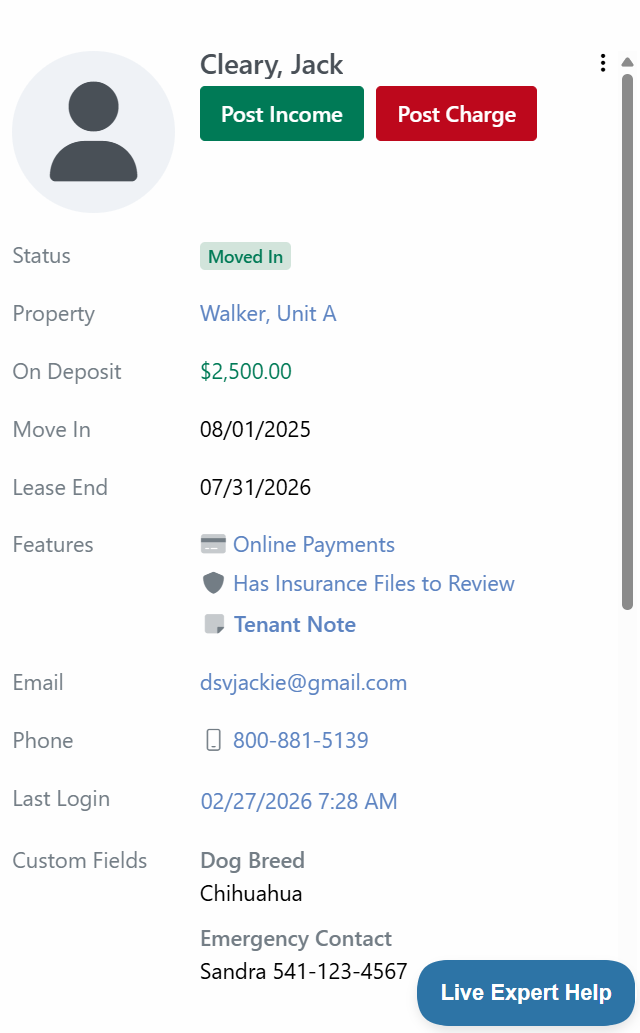This screenshot has width=640, height=1033.
Task: Tap the Post Charge button
Action: tap(456, 114)
